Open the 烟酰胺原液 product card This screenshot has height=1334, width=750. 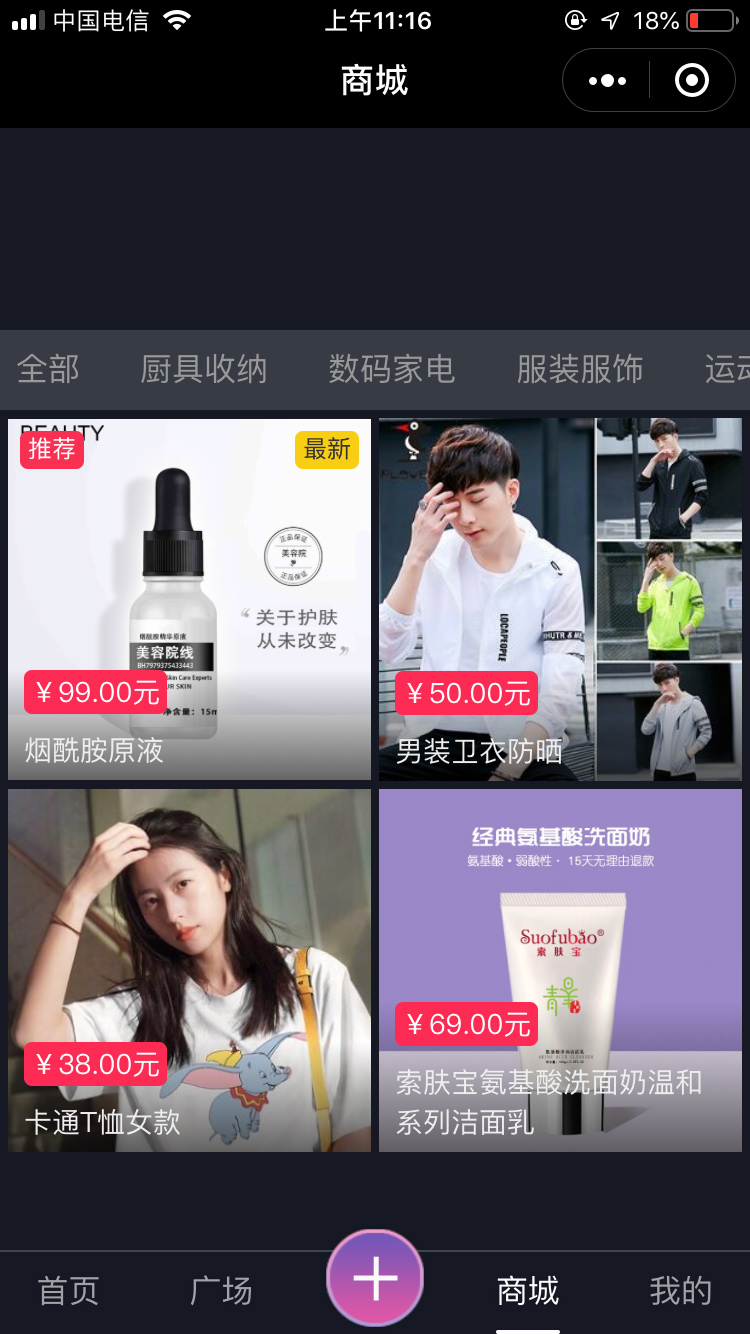point(189,599)
